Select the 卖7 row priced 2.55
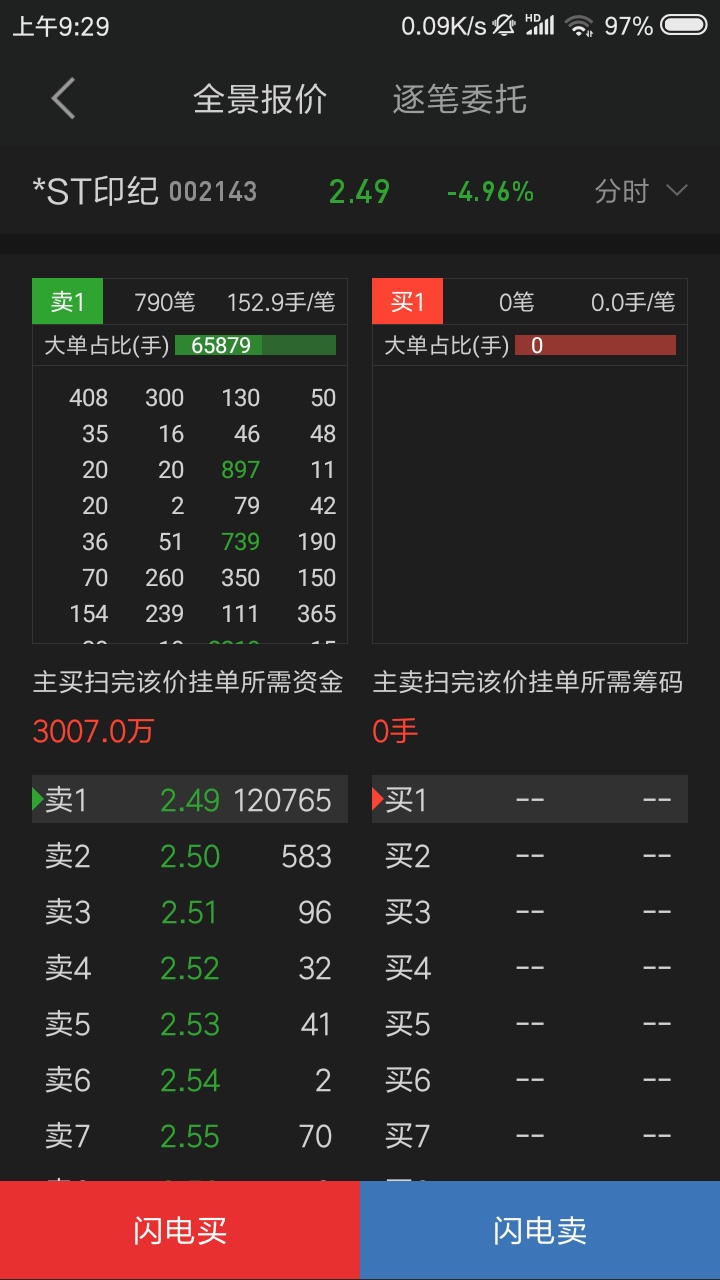 [190, 1136]
